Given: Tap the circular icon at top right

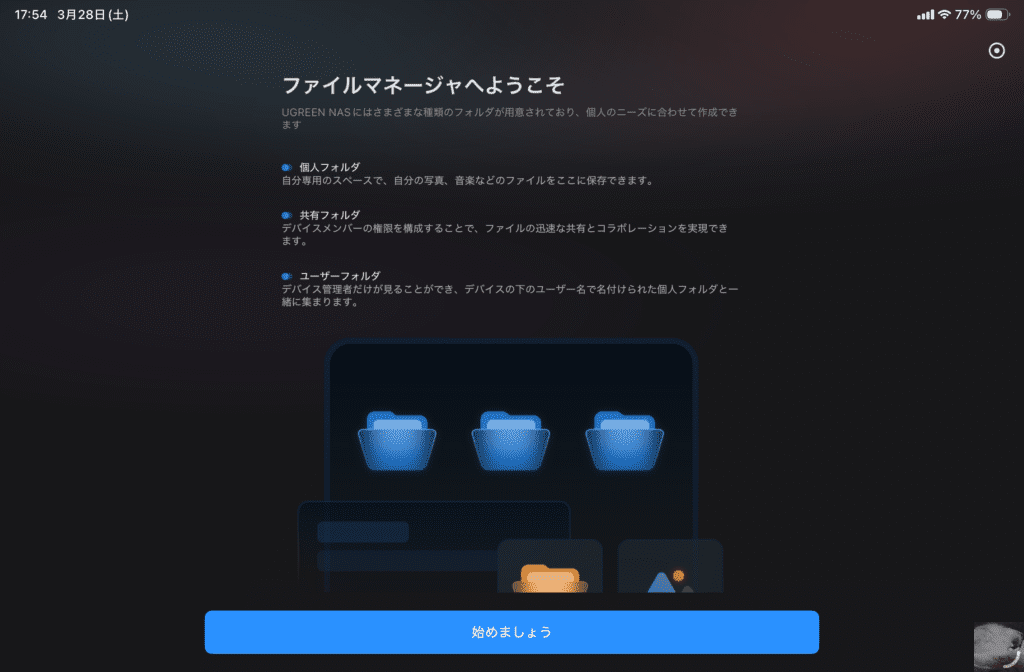Looking at the screenshot, I should click(x=996, y=51).
